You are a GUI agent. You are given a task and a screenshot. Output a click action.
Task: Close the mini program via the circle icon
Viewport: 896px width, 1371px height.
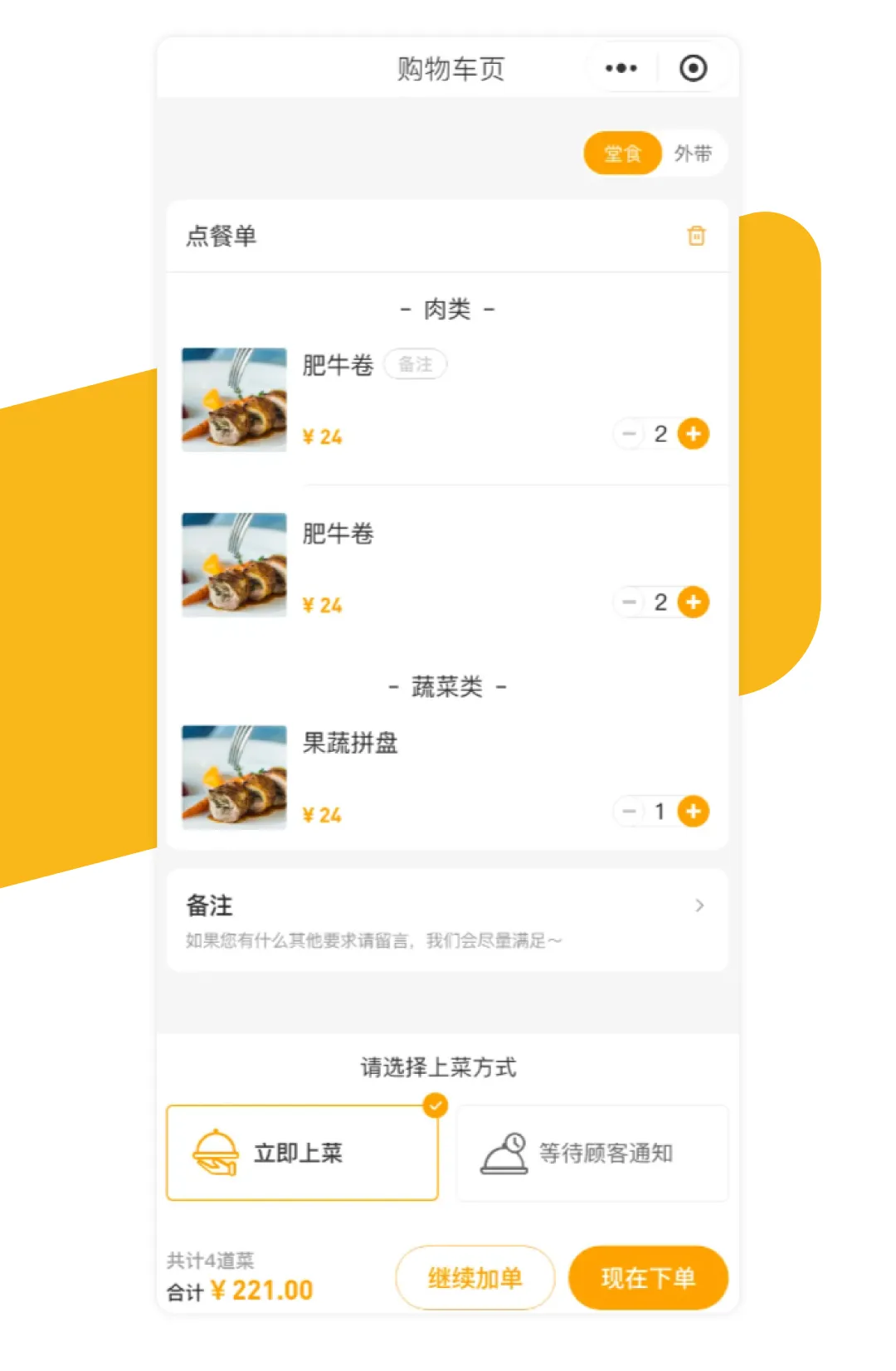(x=693, y=68)
